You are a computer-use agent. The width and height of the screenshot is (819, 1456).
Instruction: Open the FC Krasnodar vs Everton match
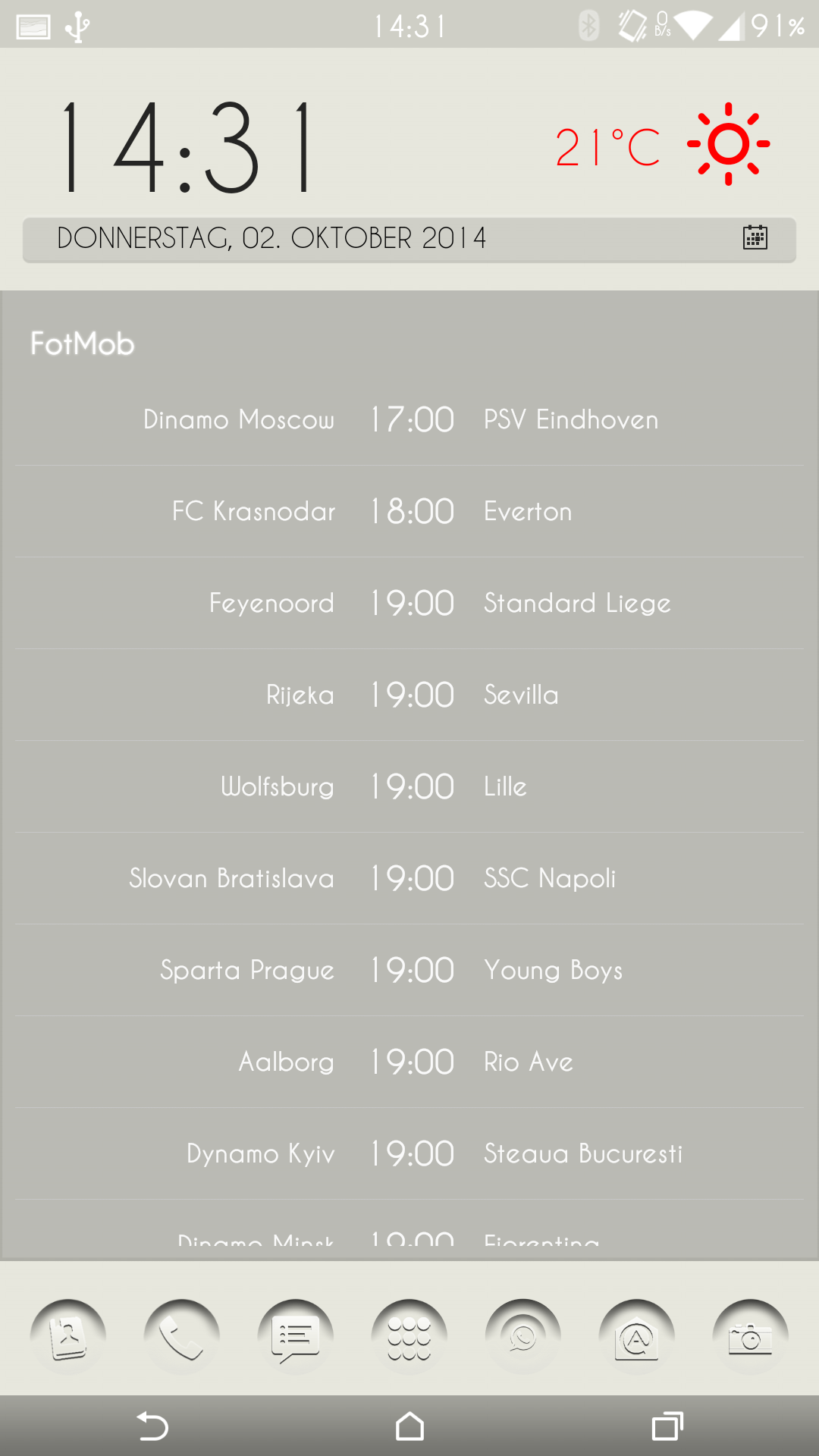tap(409, 511)
